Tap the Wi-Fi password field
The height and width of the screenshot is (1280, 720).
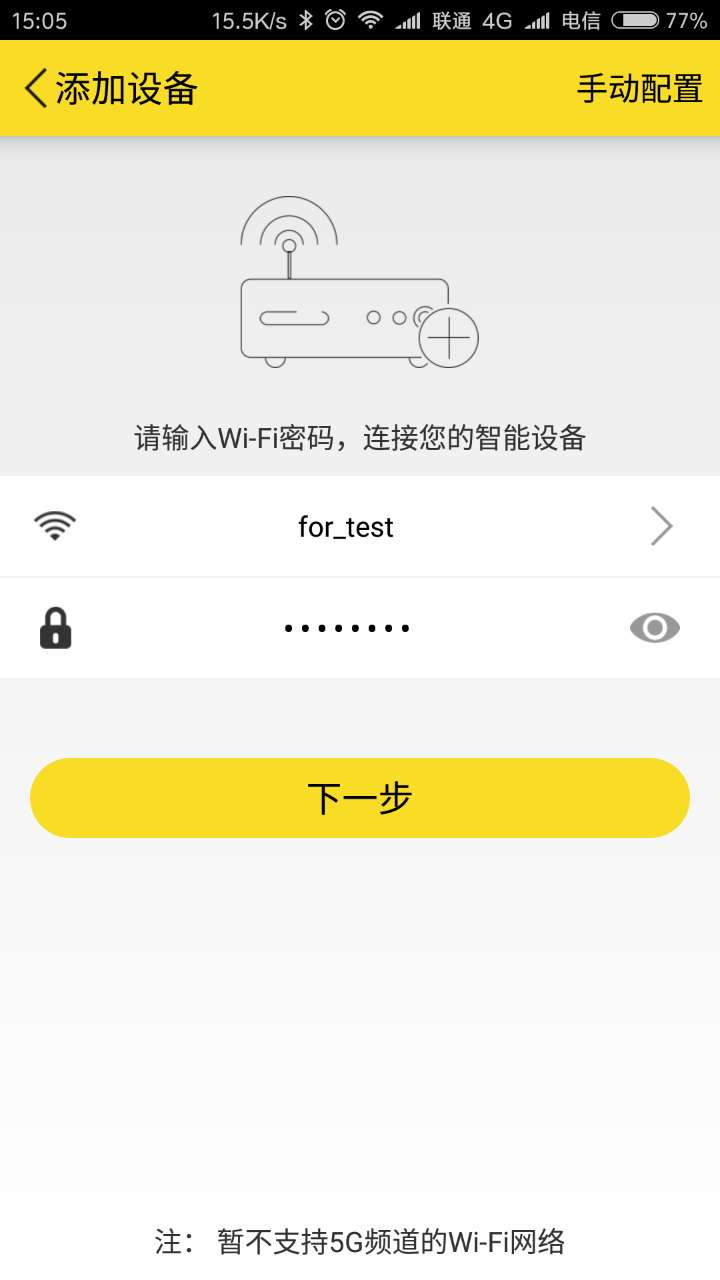pyautogui.click(x=346, y=628)
